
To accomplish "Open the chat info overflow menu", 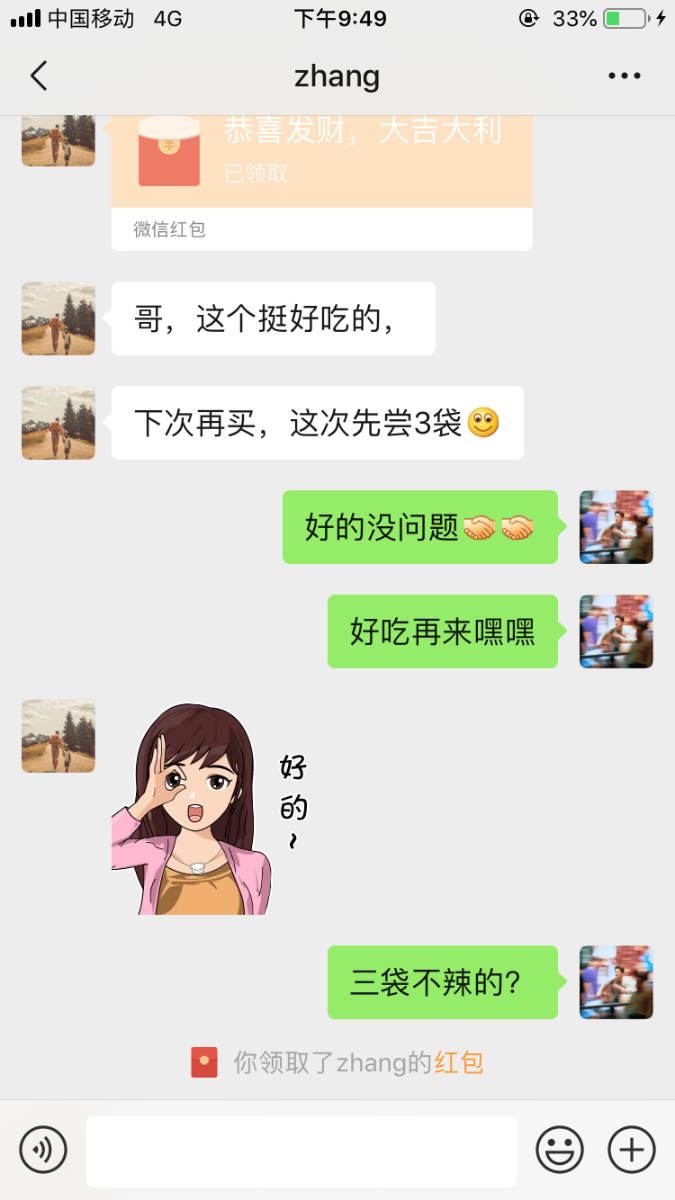I will point(625,76).
